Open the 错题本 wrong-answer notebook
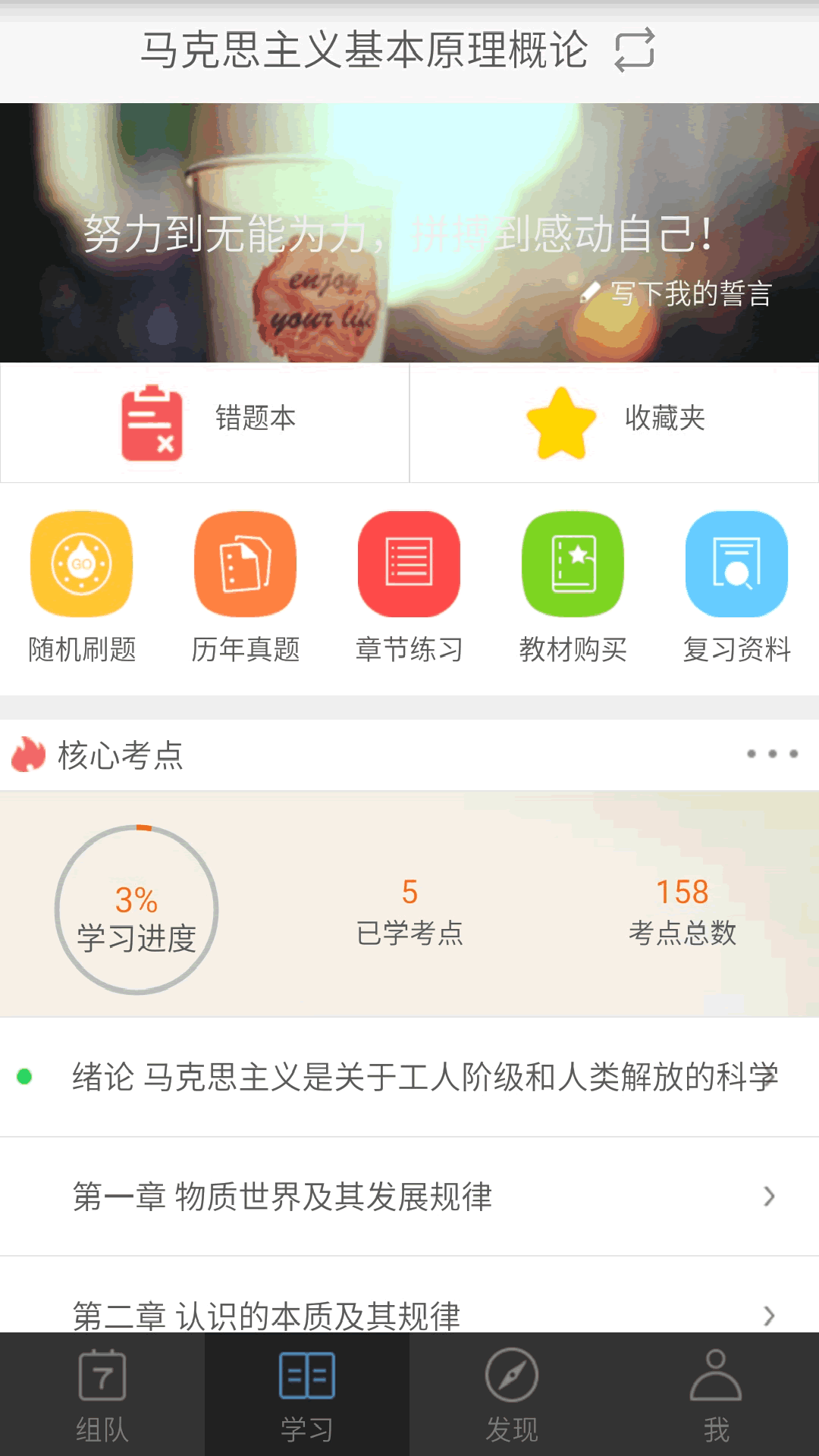819x1456 pixels. [x=205, y=422]
